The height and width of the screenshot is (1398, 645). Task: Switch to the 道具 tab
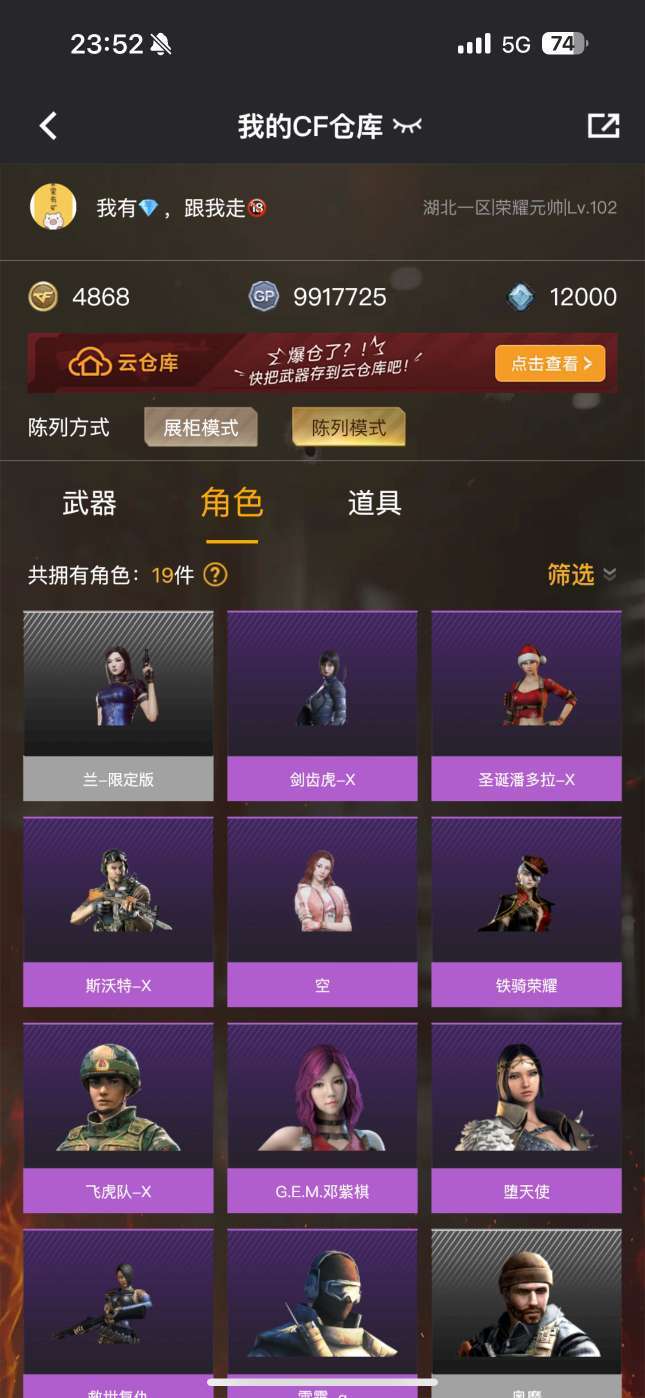point(375,503)
